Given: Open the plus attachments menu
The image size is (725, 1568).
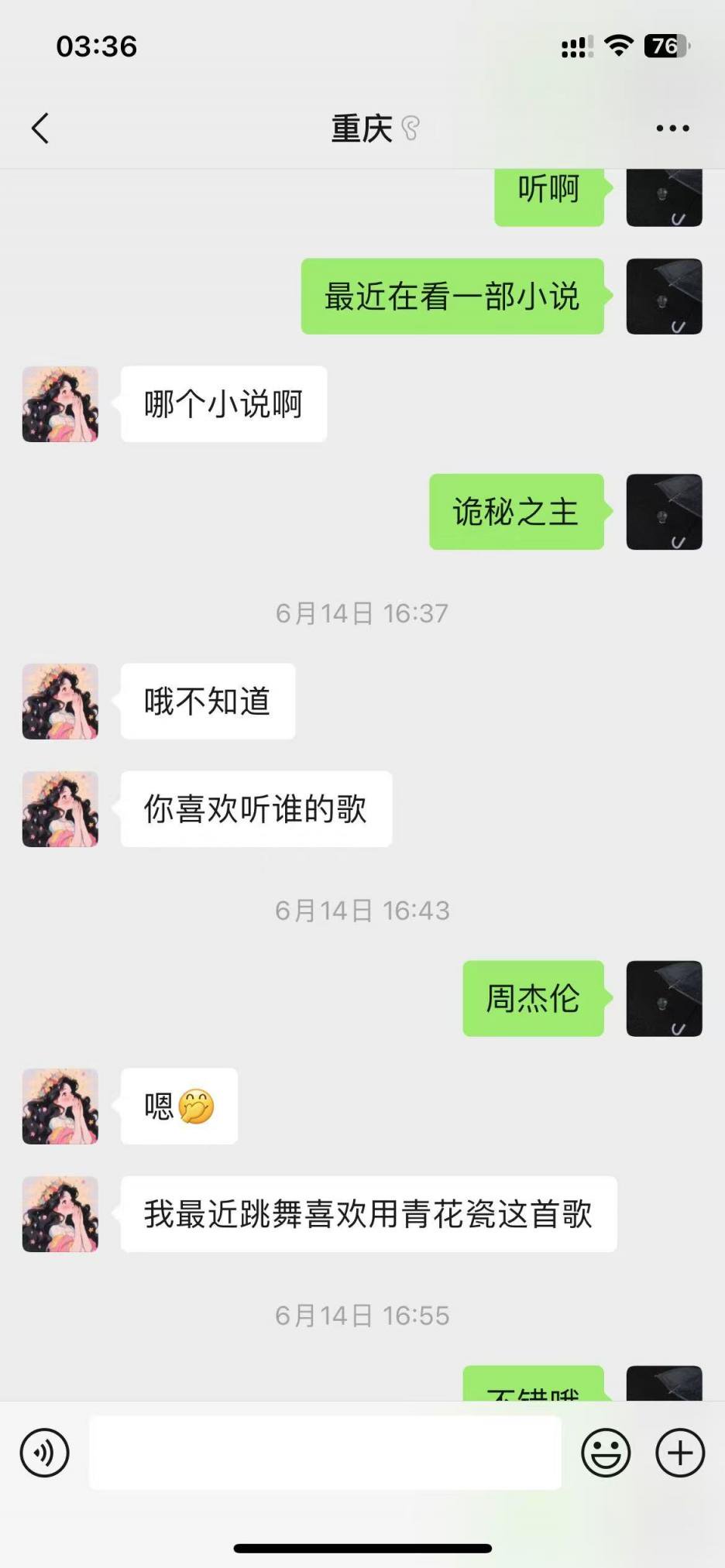Looking at the screenshot, I should [680, 1453].
